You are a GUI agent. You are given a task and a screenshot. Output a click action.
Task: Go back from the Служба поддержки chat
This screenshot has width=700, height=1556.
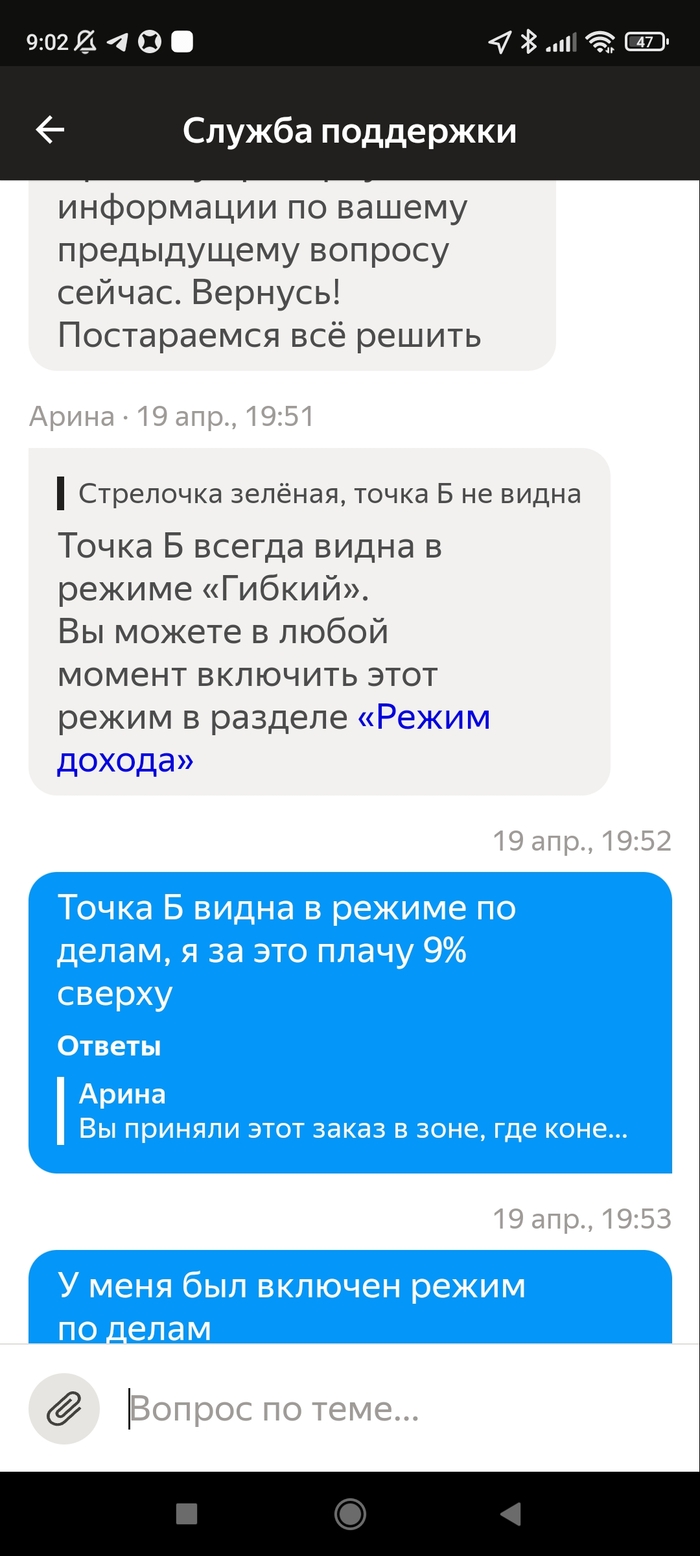click(x=50, y=130)
